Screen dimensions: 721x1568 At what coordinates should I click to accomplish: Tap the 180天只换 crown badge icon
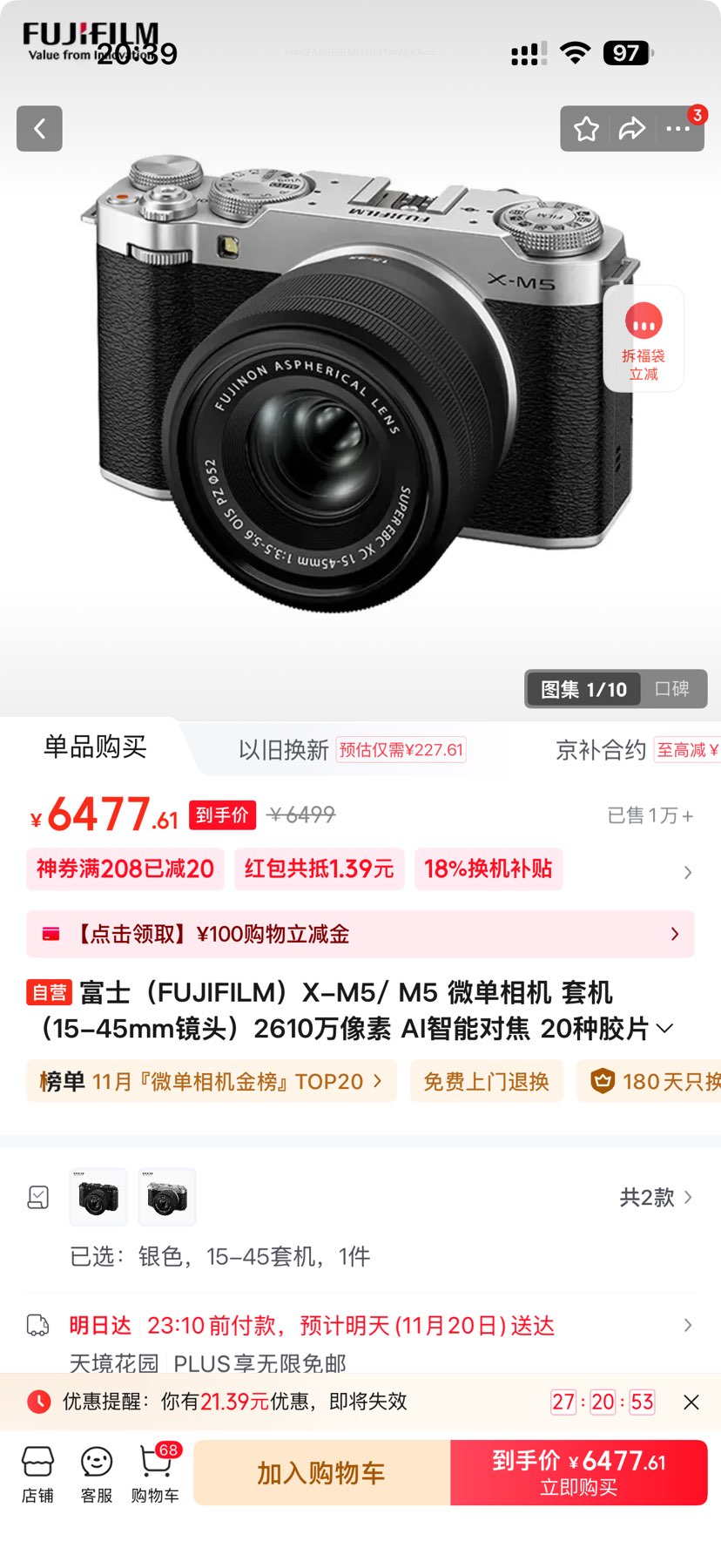(x=601, y=1081)
